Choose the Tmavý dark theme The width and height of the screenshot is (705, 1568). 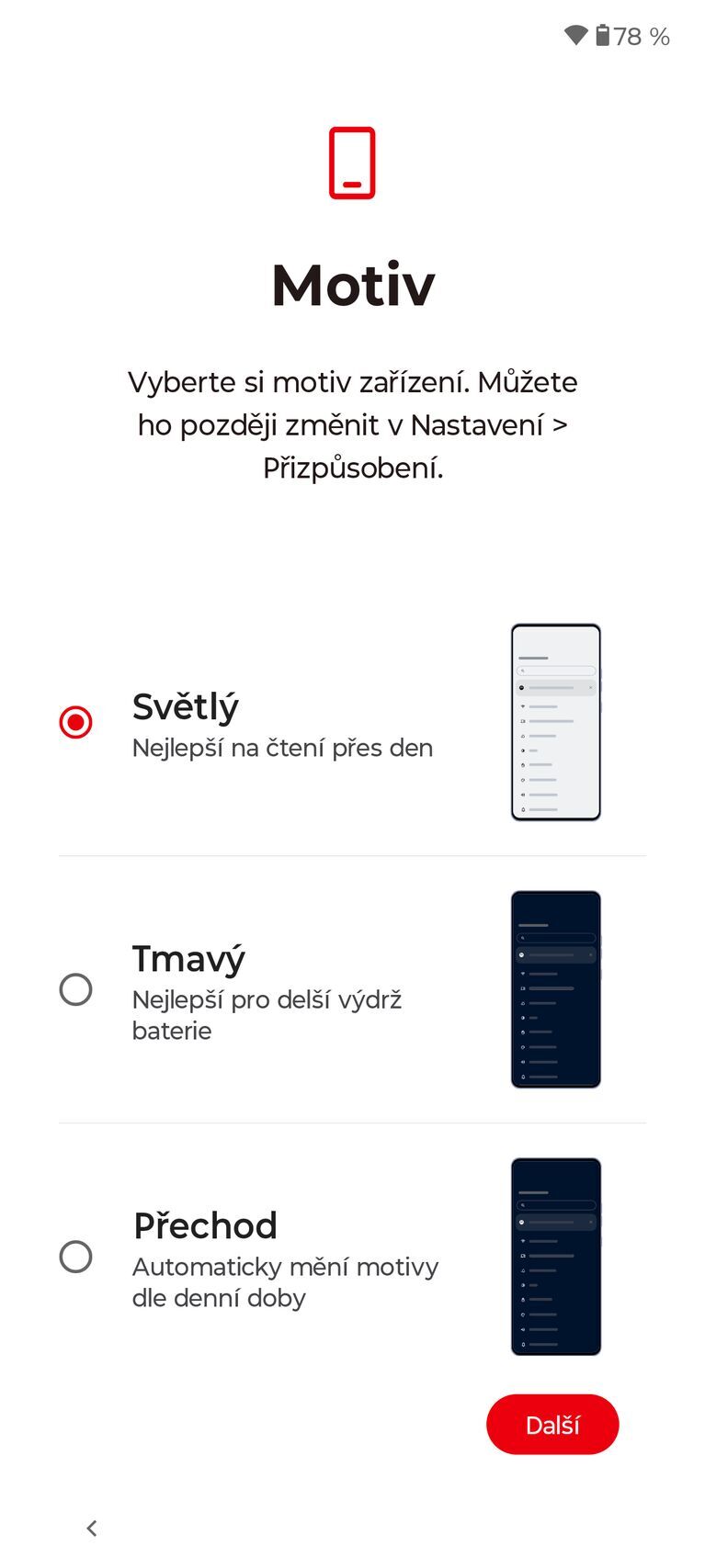tap(75, 989)
